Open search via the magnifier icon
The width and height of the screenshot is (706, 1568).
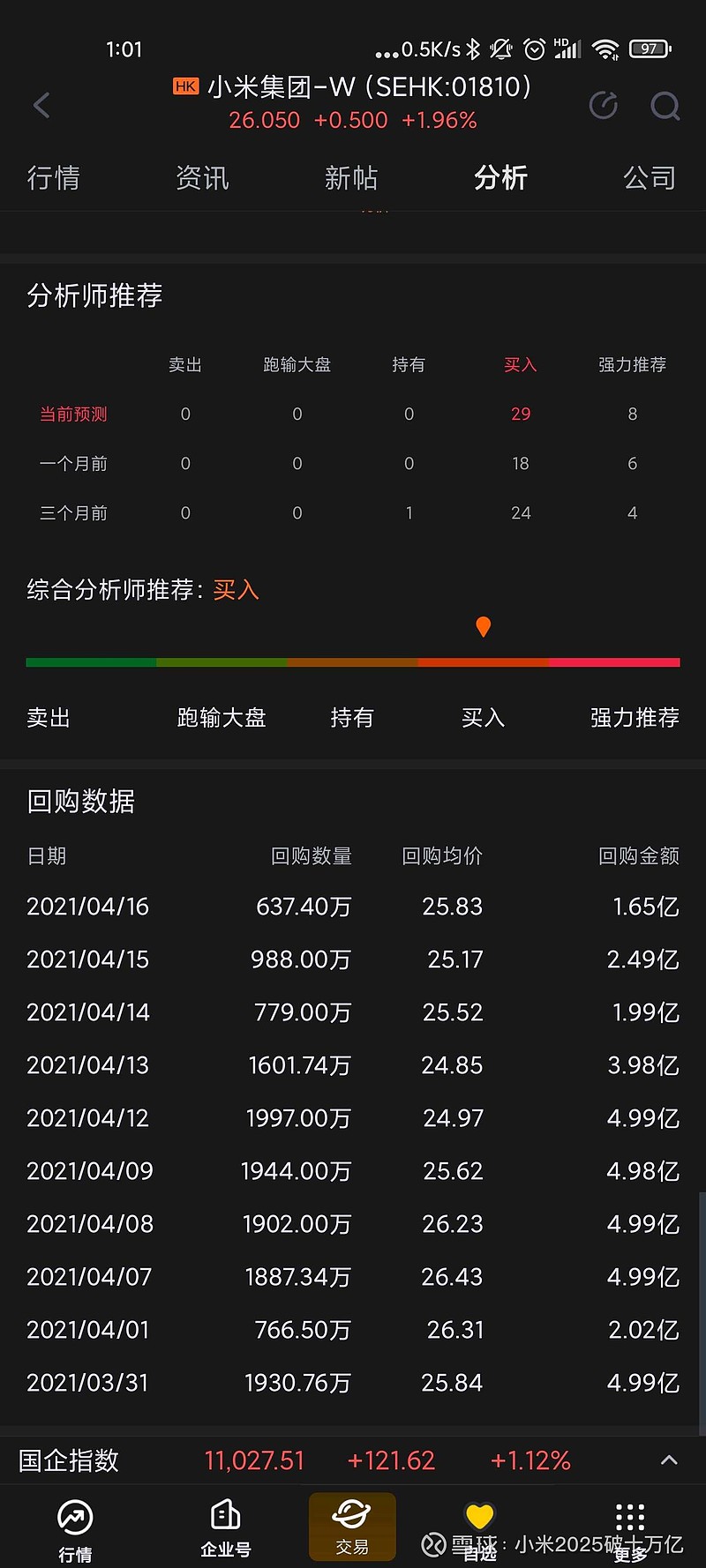665,107
